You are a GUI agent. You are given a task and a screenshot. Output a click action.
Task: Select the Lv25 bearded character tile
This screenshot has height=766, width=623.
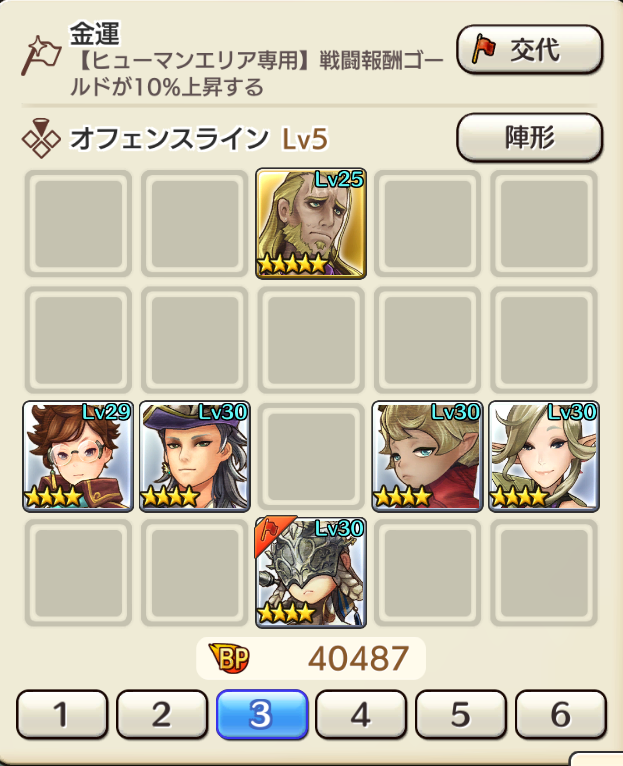point(311,223)
